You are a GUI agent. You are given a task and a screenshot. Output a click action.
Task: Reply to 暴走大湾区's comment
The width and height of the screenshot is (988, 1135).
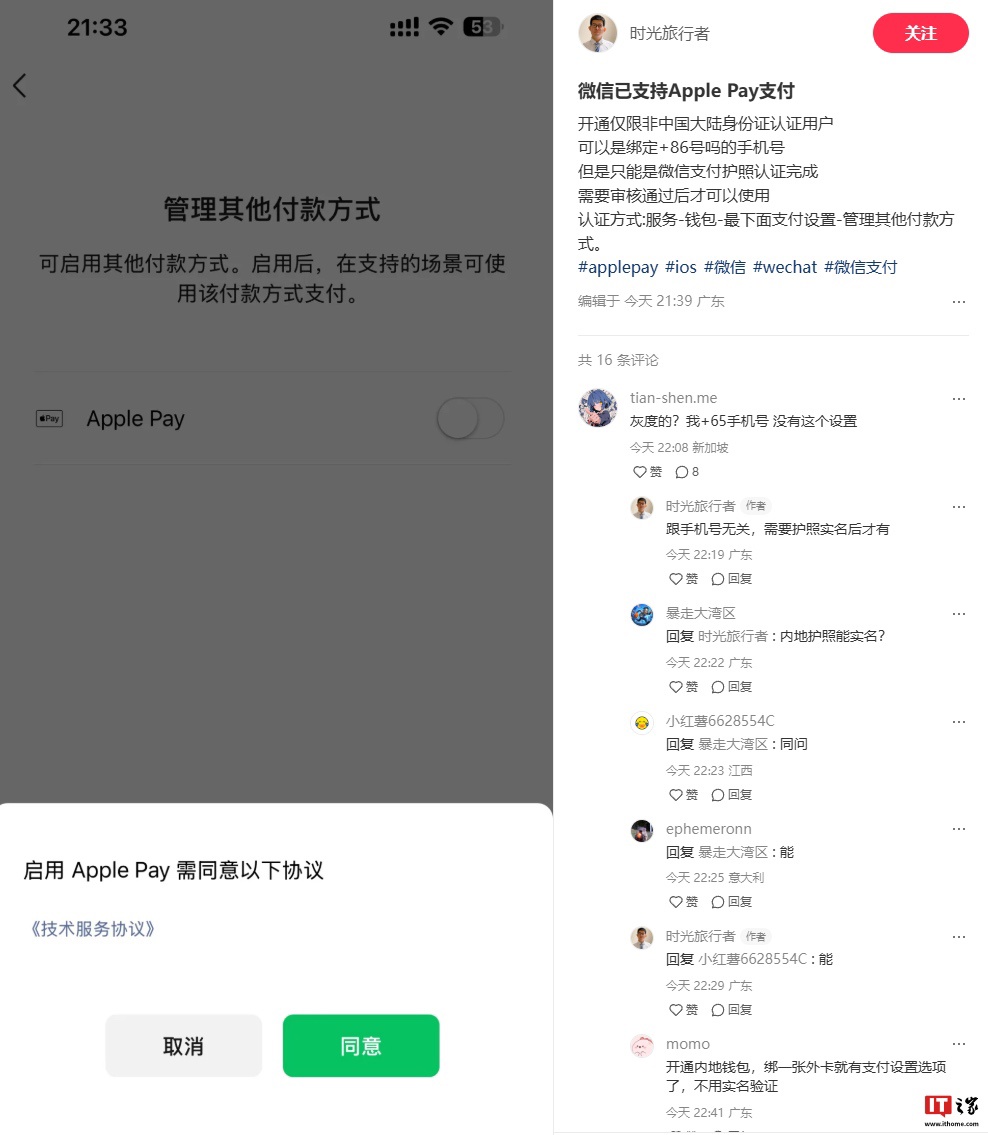click(x=732, y=687)
